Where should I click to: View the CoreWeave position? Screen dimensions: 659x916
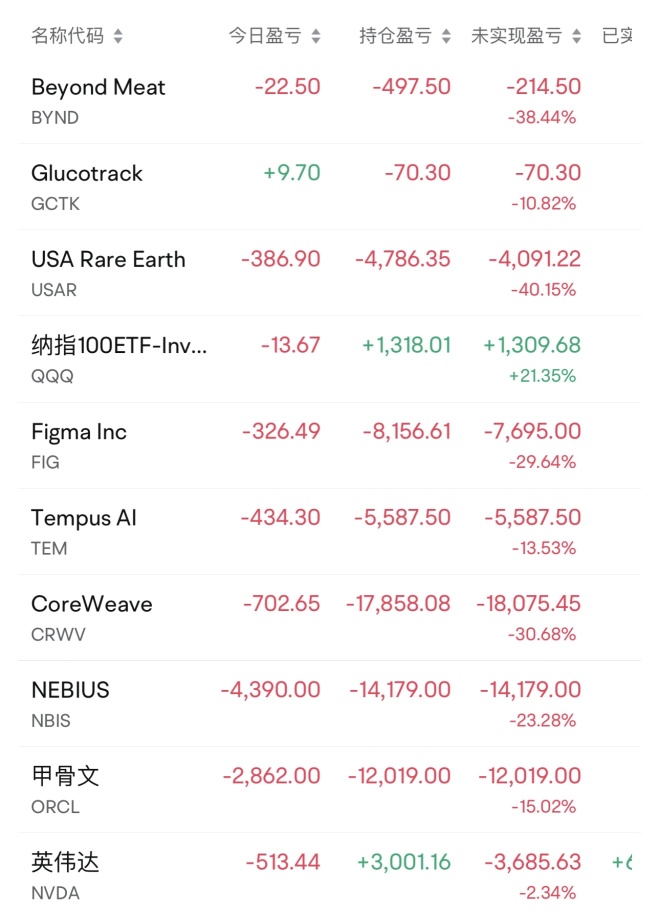click(x=92, y=616)
